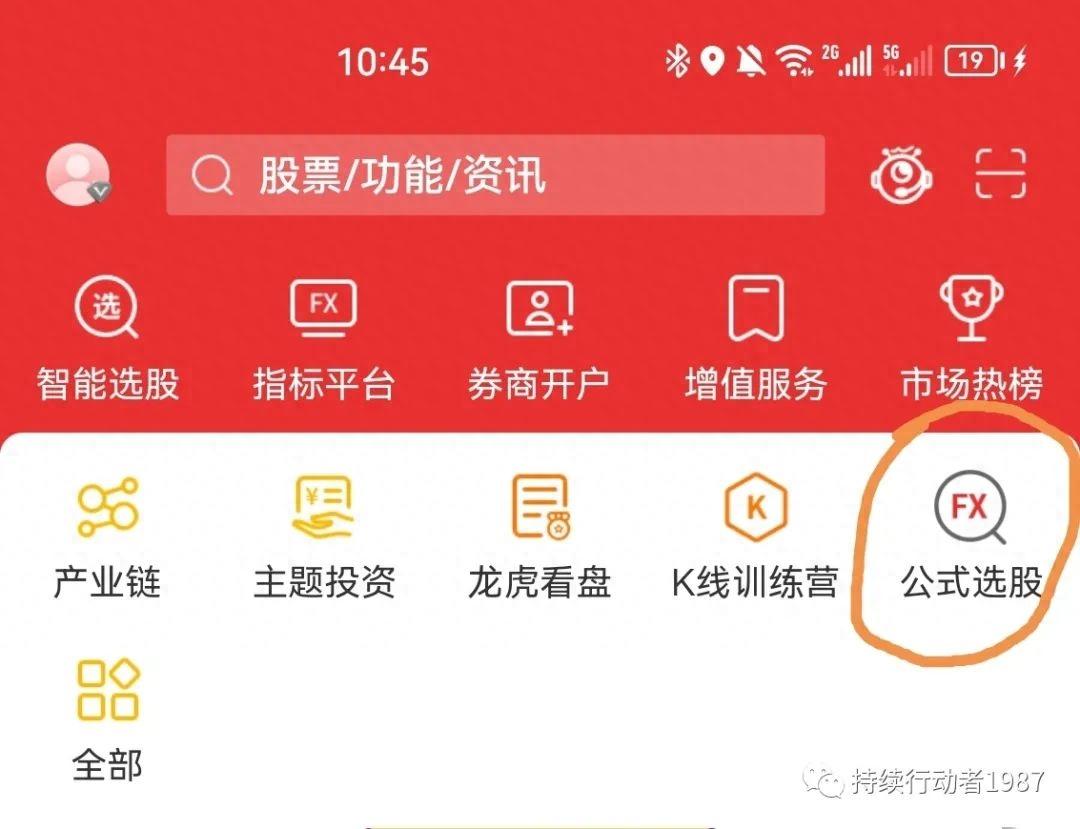The image size is (1080, 829).
Task: Open 增值服务
Action: point(755,340)
